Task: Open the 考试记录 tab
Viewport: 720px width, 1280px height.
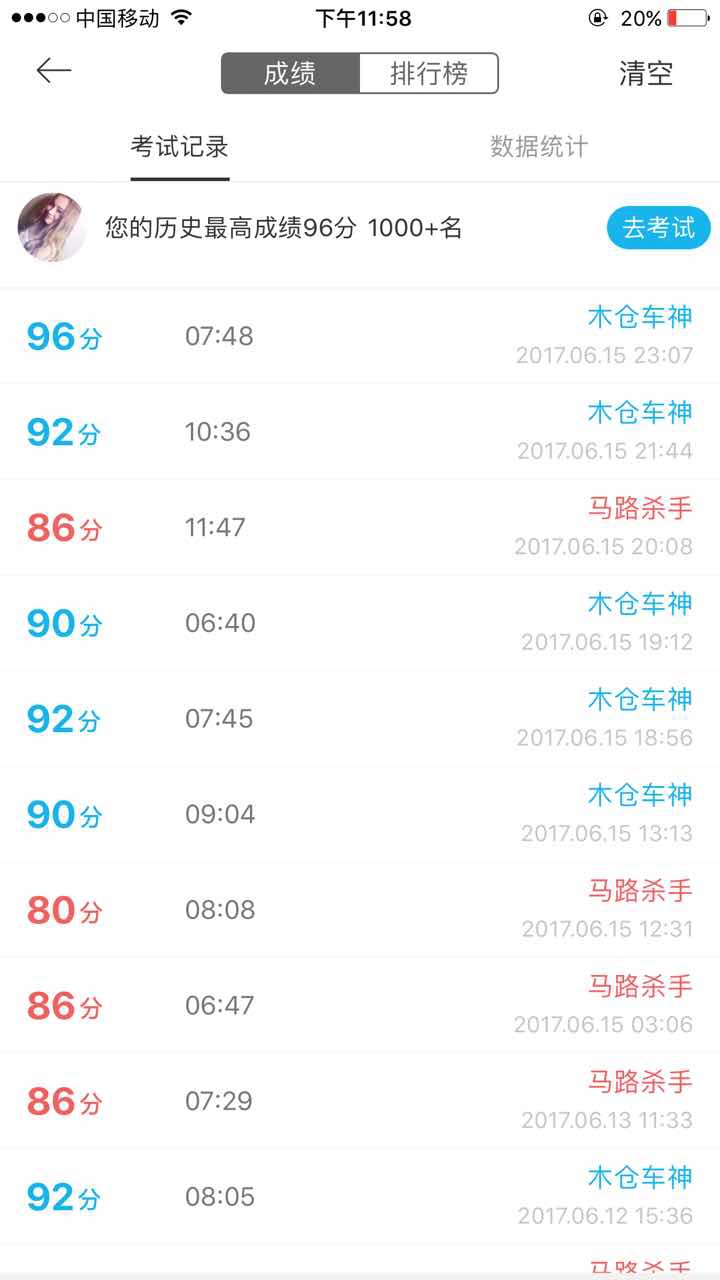Action: click(180, 147)
